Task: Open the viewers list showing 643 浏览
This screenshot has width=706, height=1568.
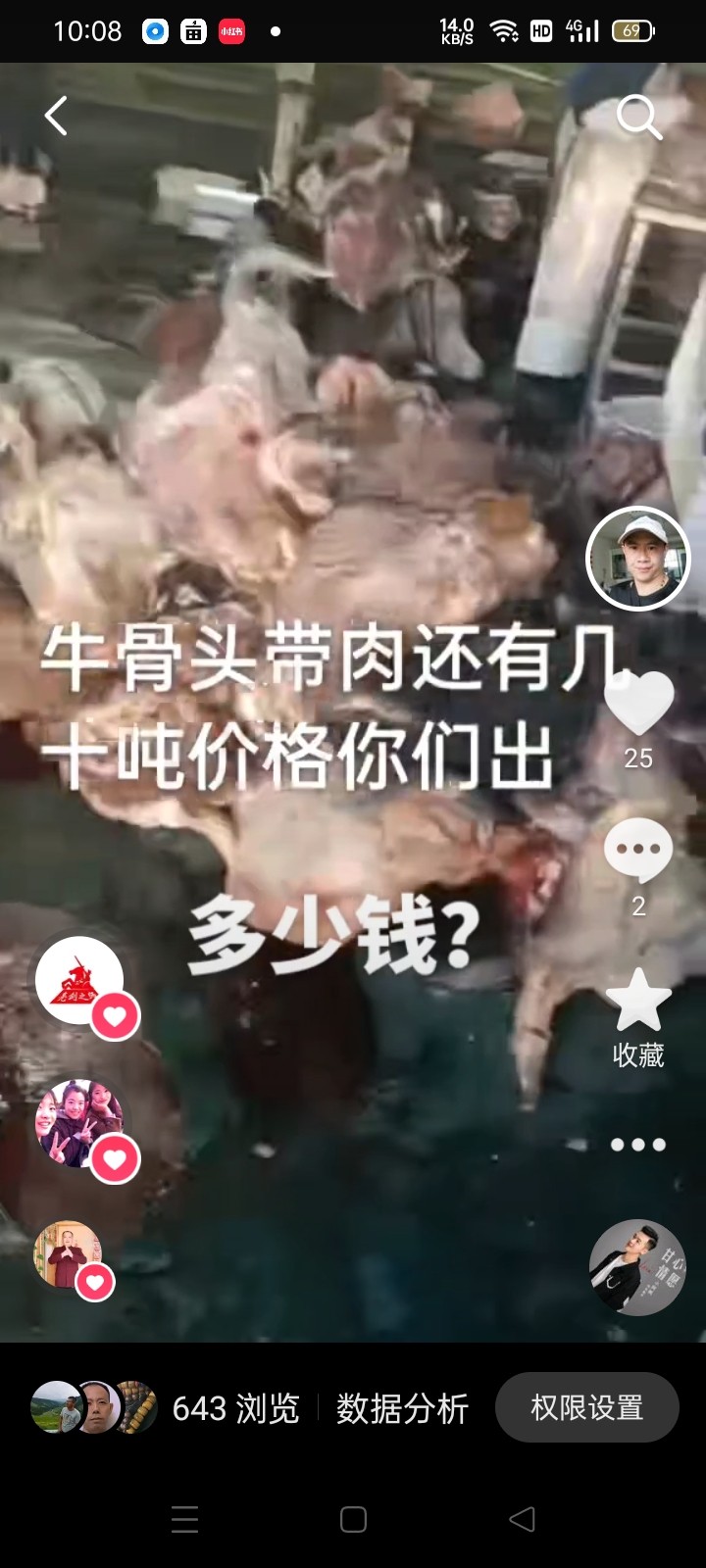Action: point(166,1408)
